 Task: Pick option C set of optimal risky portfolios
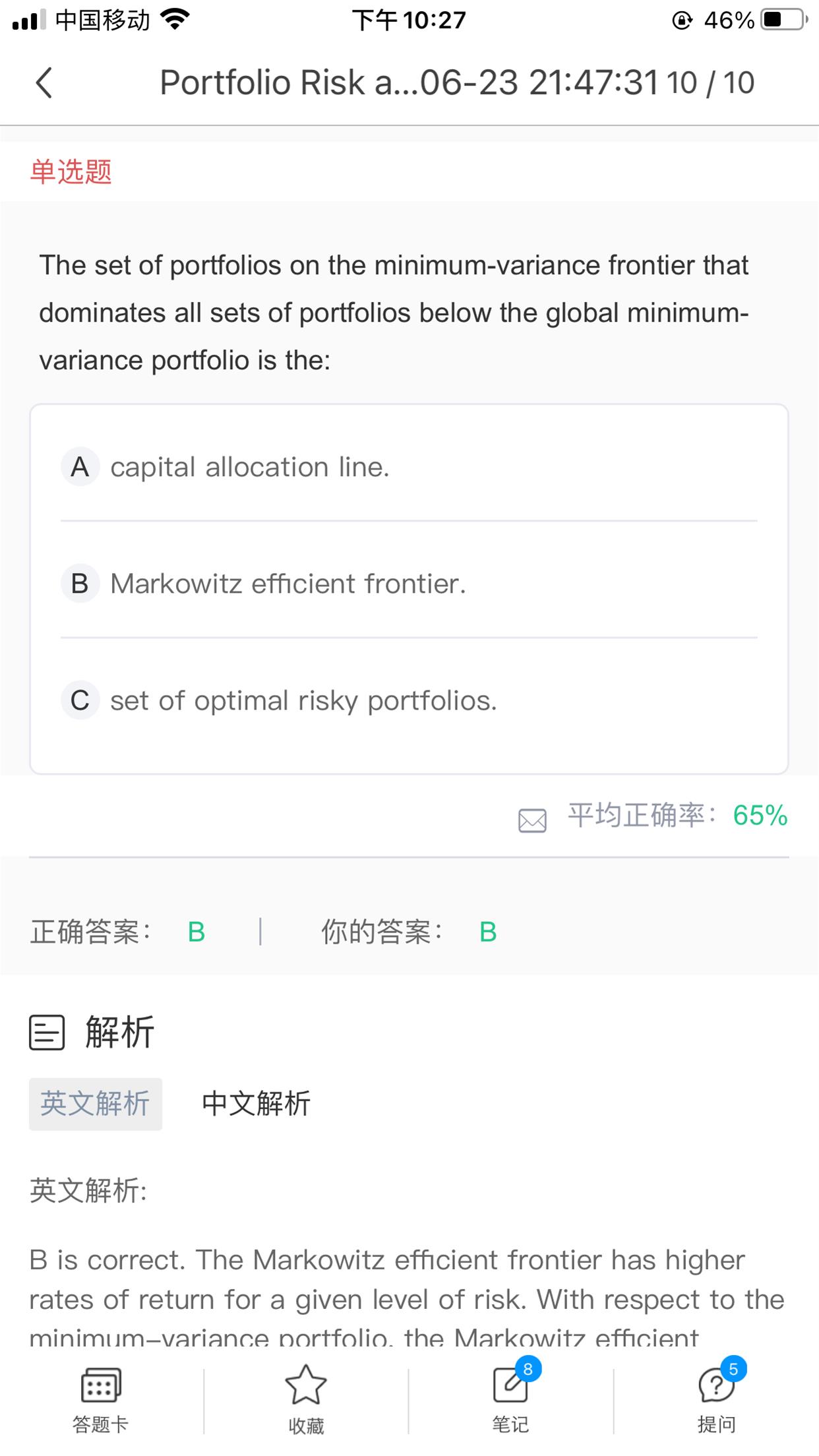click(x=303, y=700)
